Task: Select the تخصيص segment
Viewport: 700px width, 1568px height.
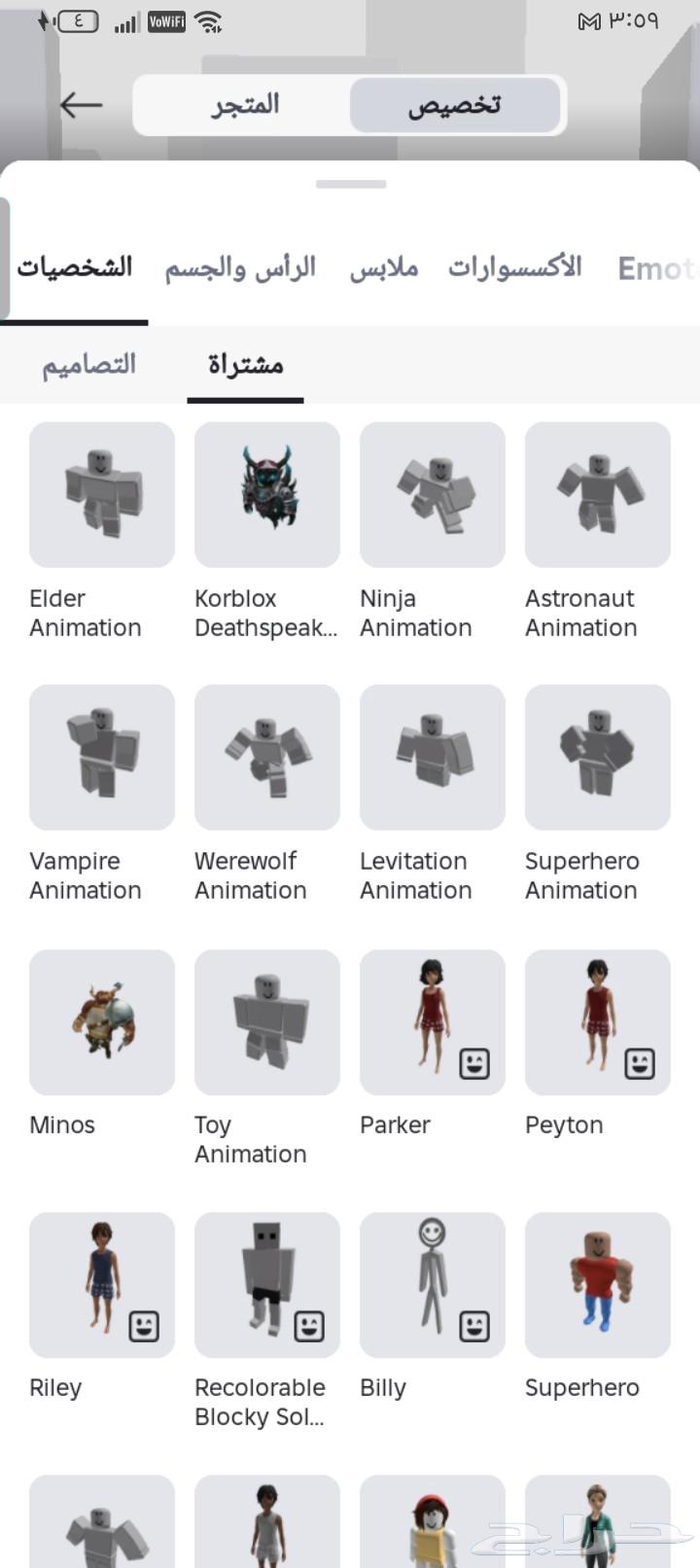Action: 454,105
